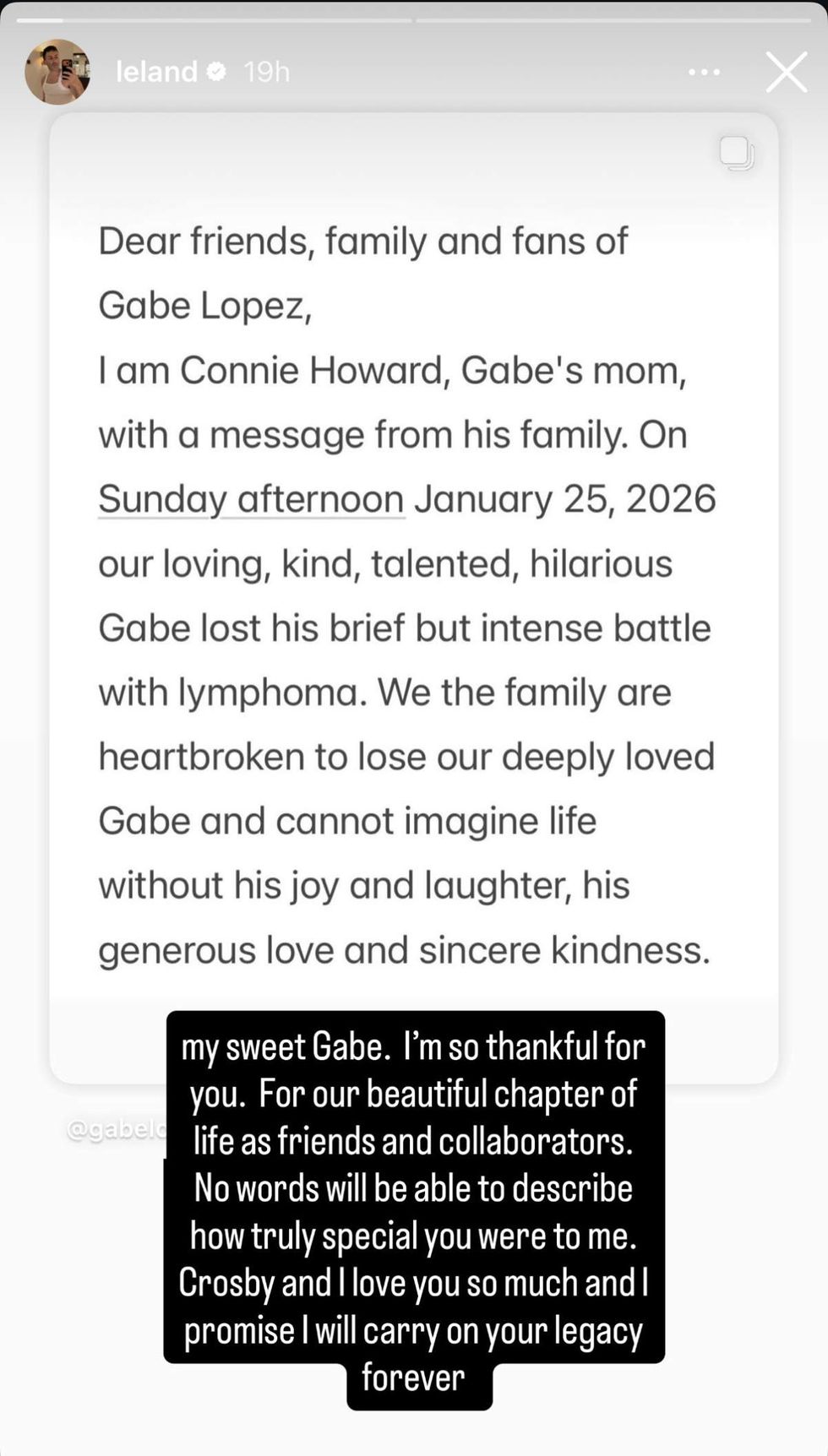Click the 19h timestamp indicator
The height and width of the screenshot is (1456, 828).
(x=265, y=72)
